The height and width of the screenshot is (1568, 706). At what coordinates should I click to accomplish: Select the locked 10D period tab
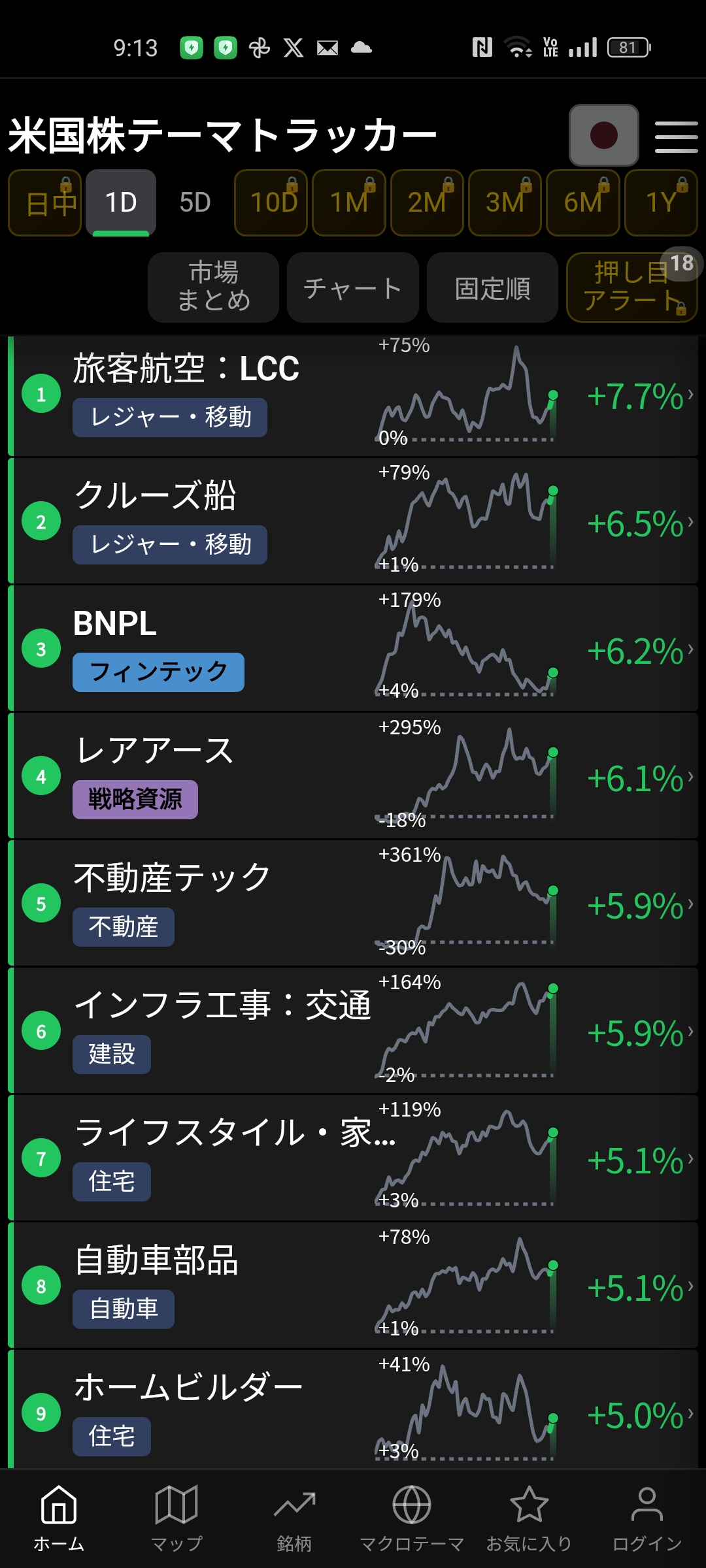point(271,203)
